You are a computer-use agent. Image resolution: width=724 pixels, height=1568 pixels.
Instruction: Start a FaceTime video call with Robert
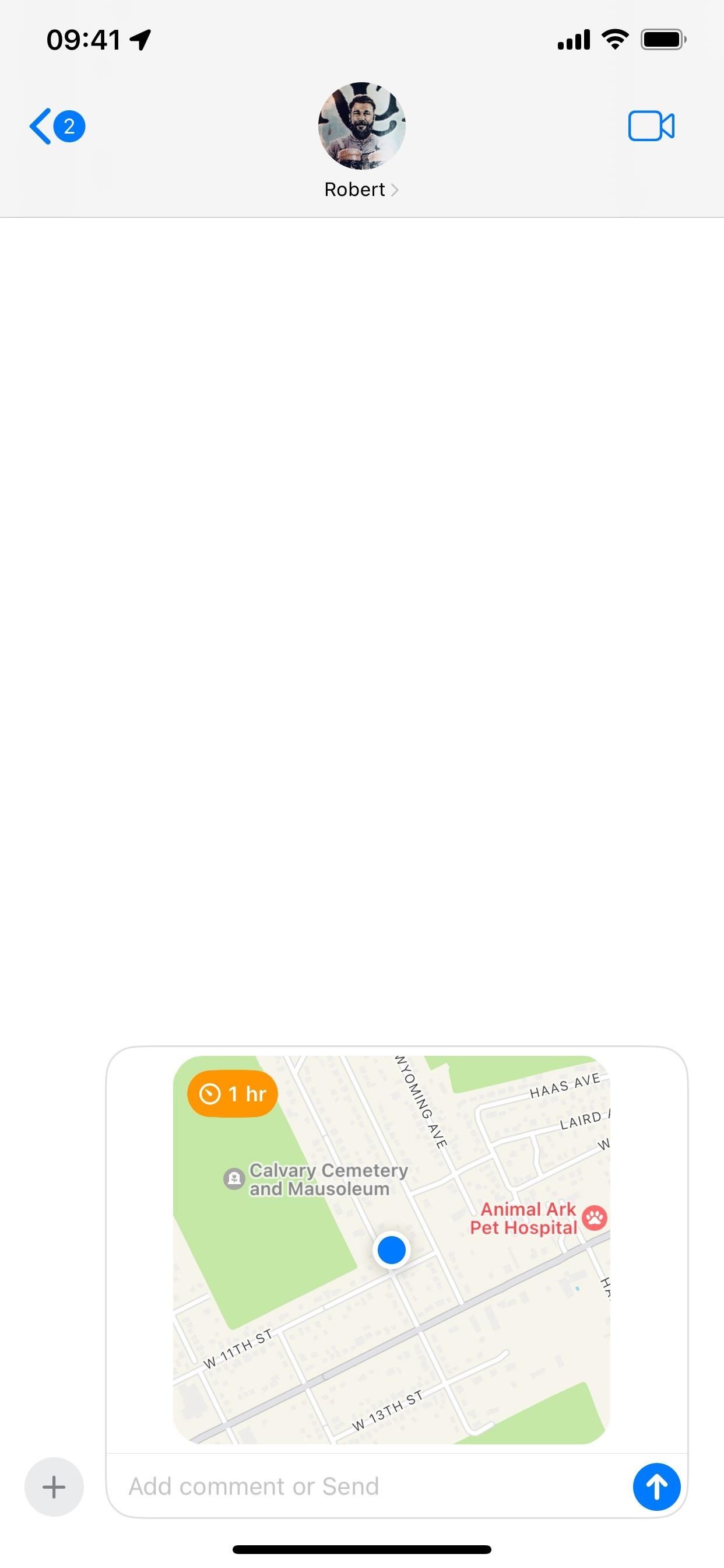tap(651, 127)
